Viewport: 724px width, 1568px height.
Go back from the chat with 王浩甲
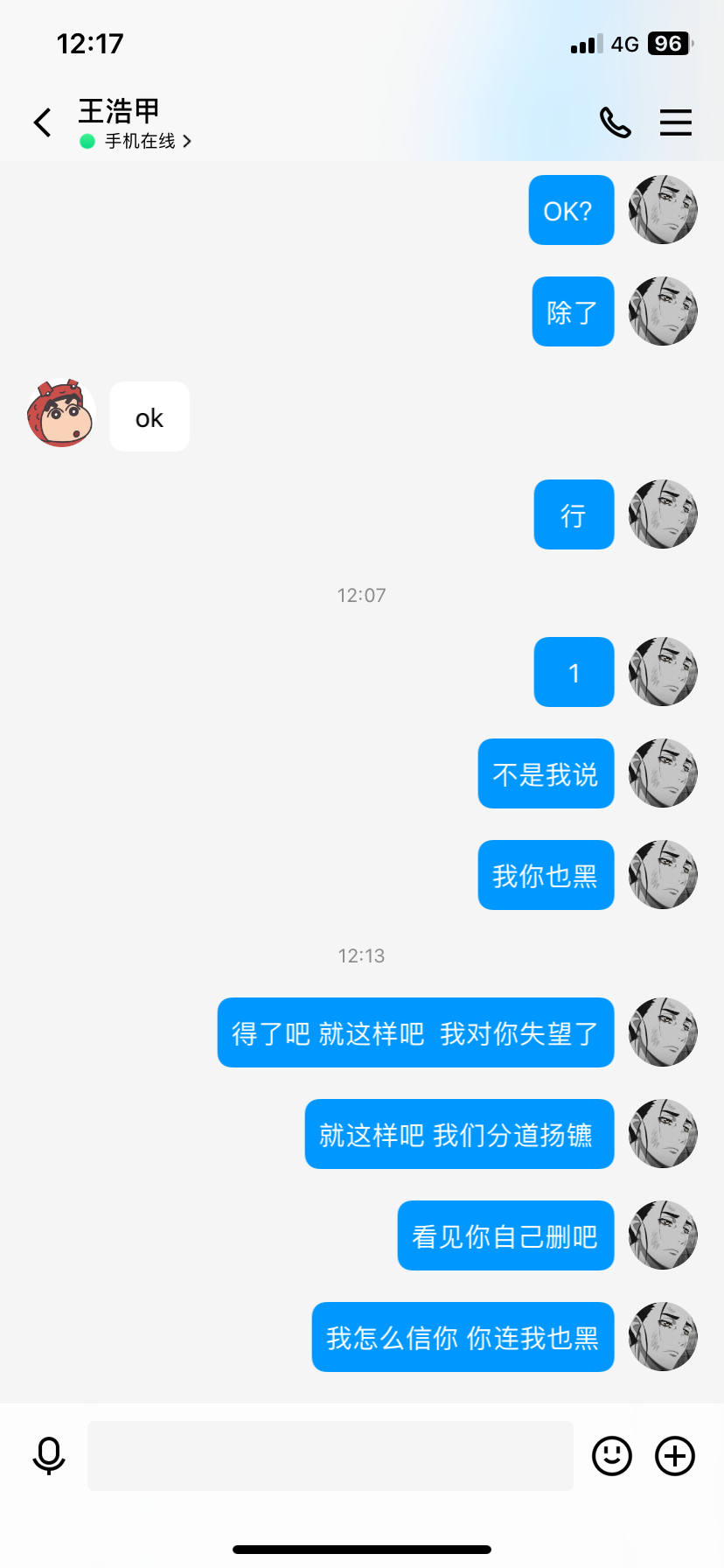pos(42,122)
